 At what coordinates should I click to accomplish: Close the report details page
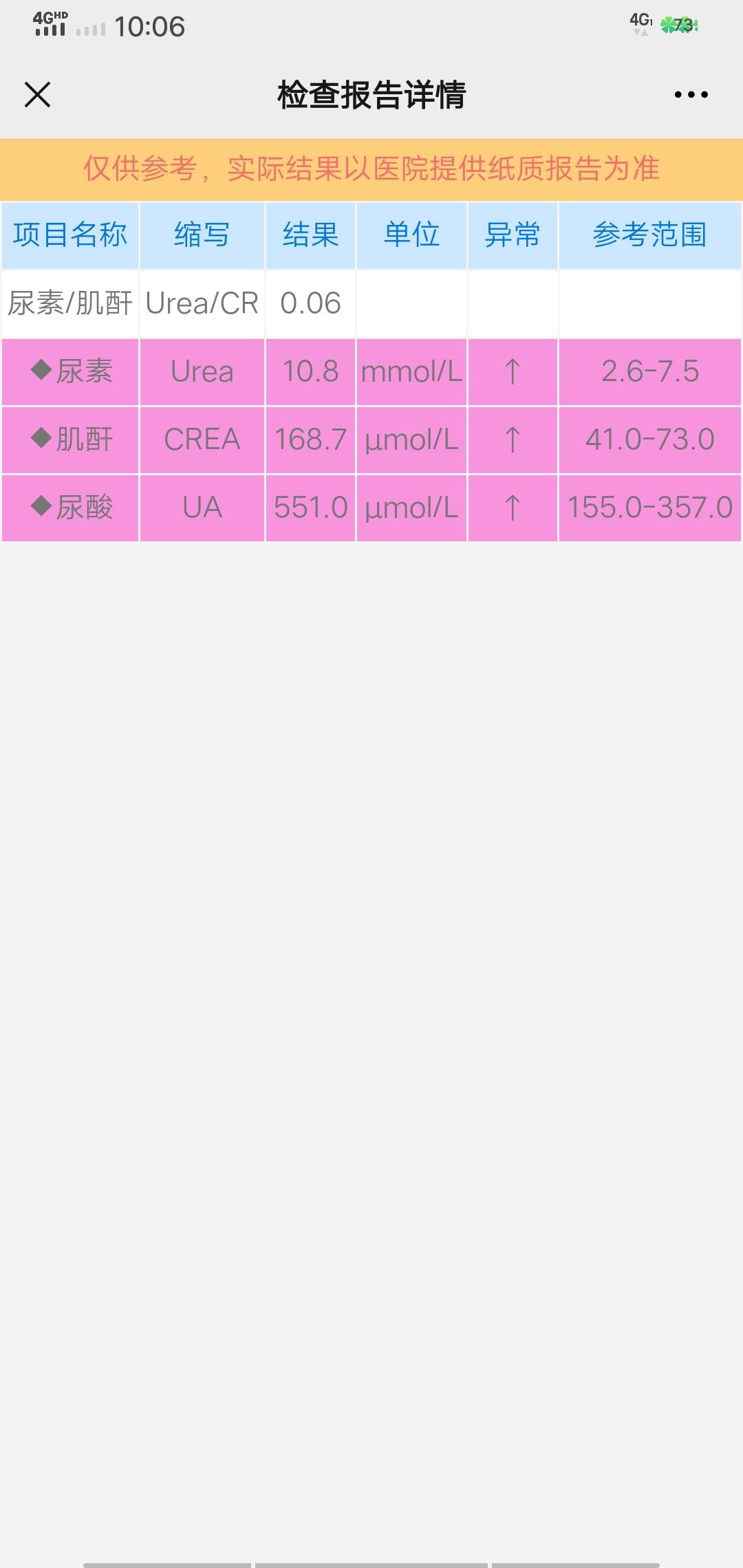(x=38, y=95)
